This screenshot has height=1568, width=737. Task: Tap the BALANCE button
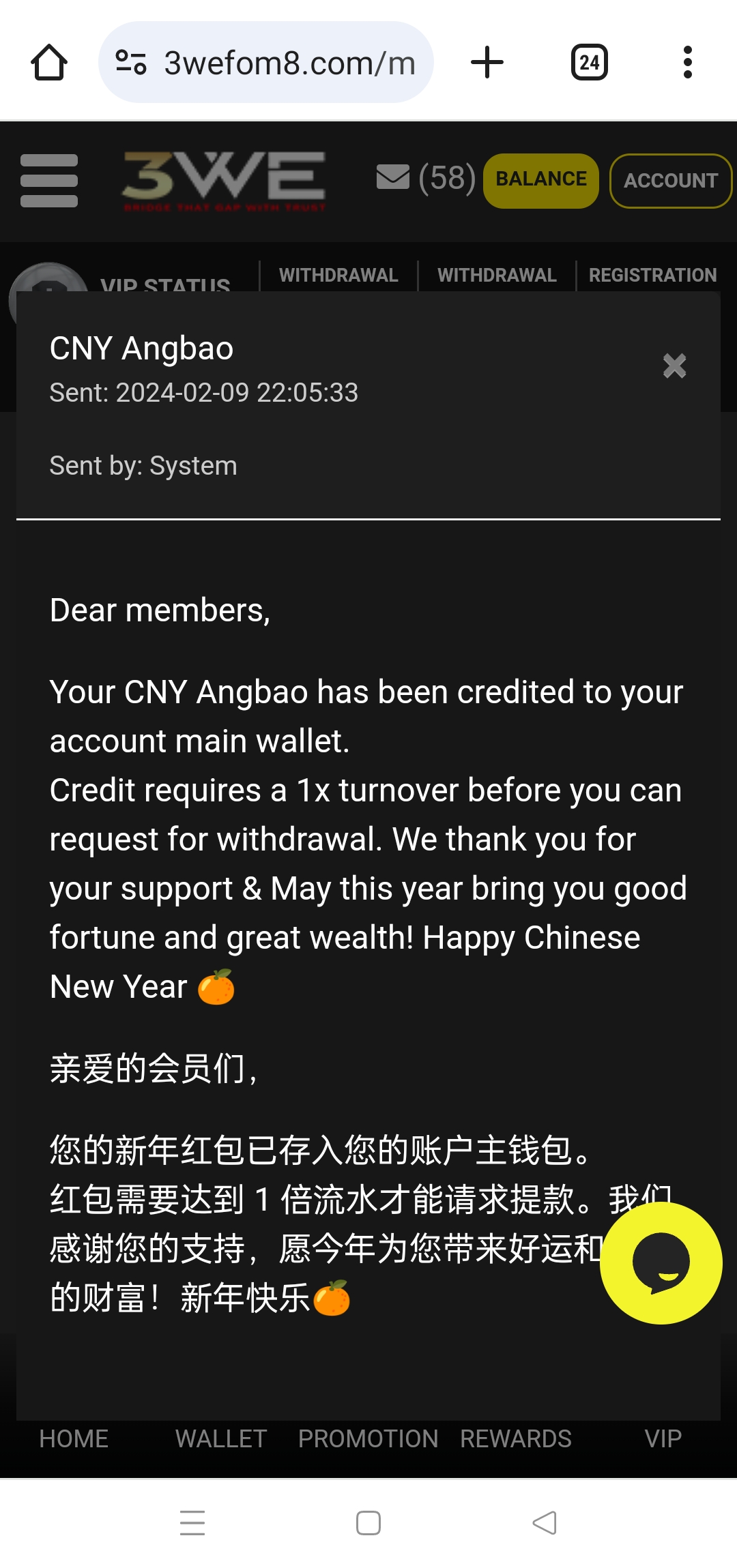pyautogui.click(x=540, y=180)
